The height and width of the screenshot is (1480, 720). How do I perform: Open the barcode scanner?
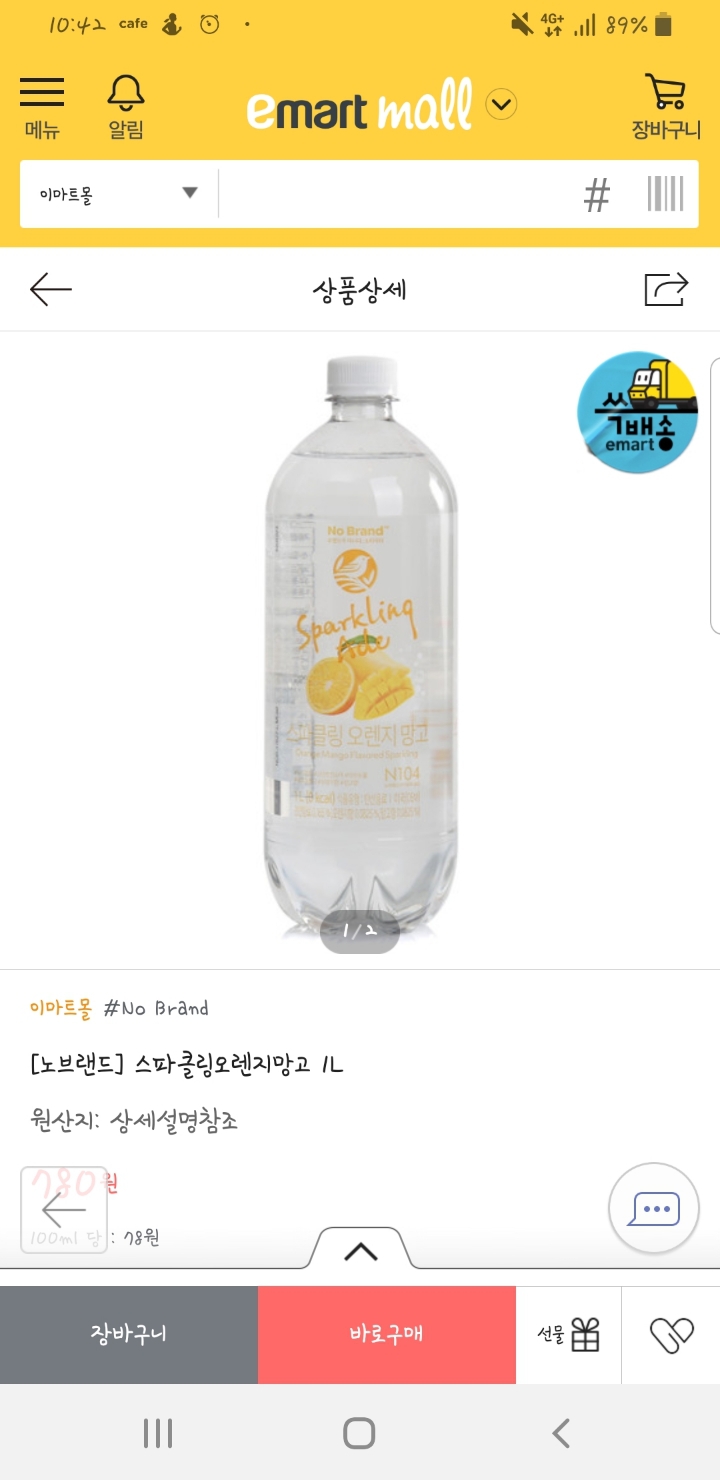665,194
